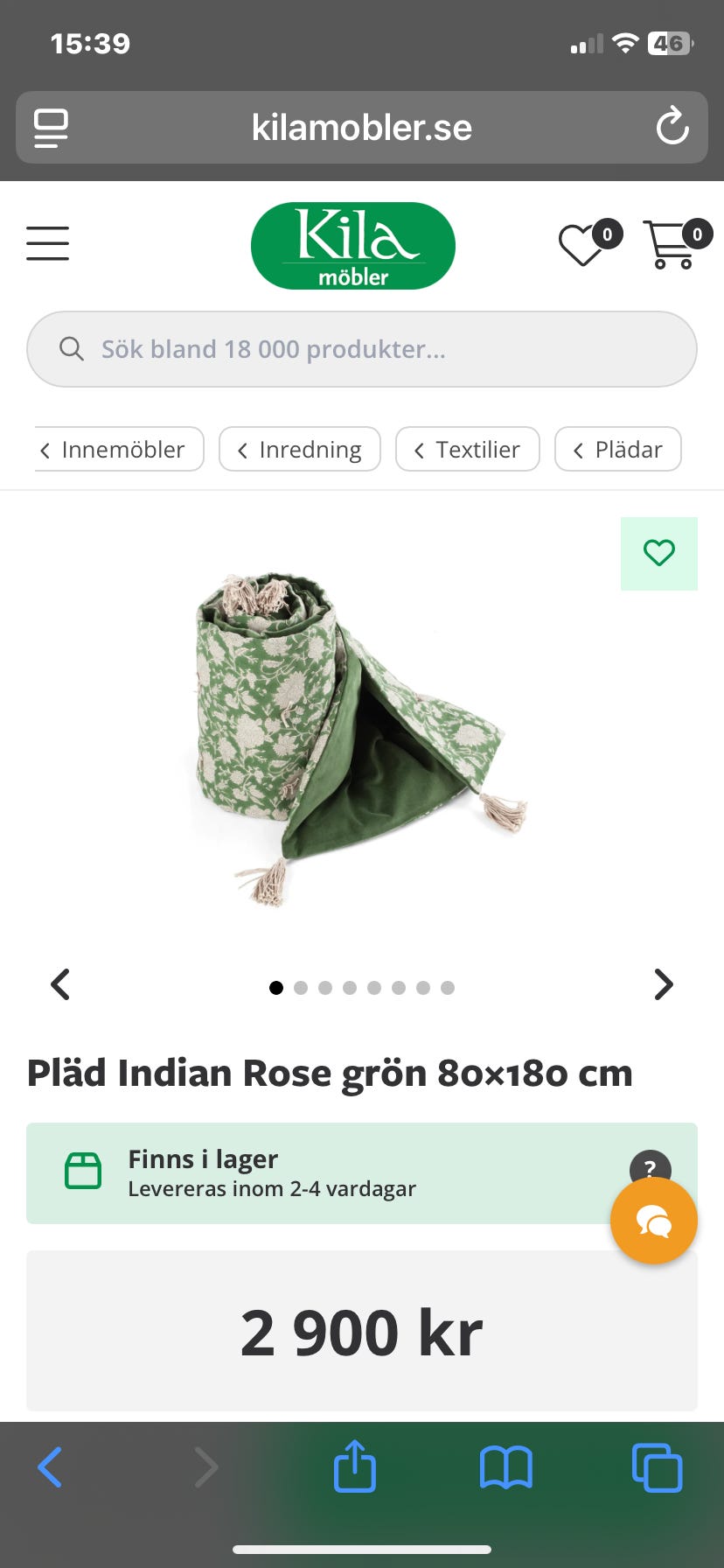The image size is (724, 1568).
Task: Share this page from Safari toolbar
Action: click(355, 1466)
